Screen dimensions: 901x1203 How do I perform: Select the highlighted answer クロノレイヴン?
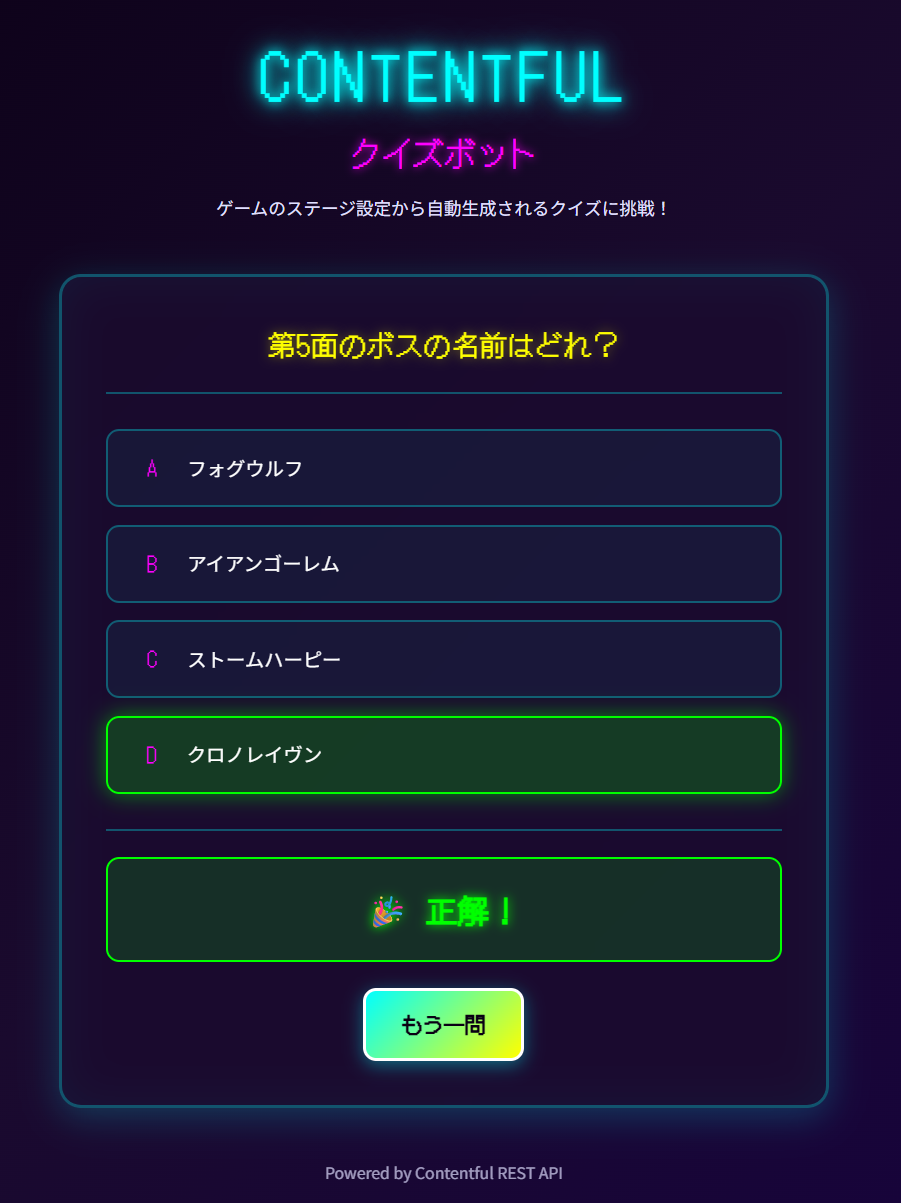443,755
